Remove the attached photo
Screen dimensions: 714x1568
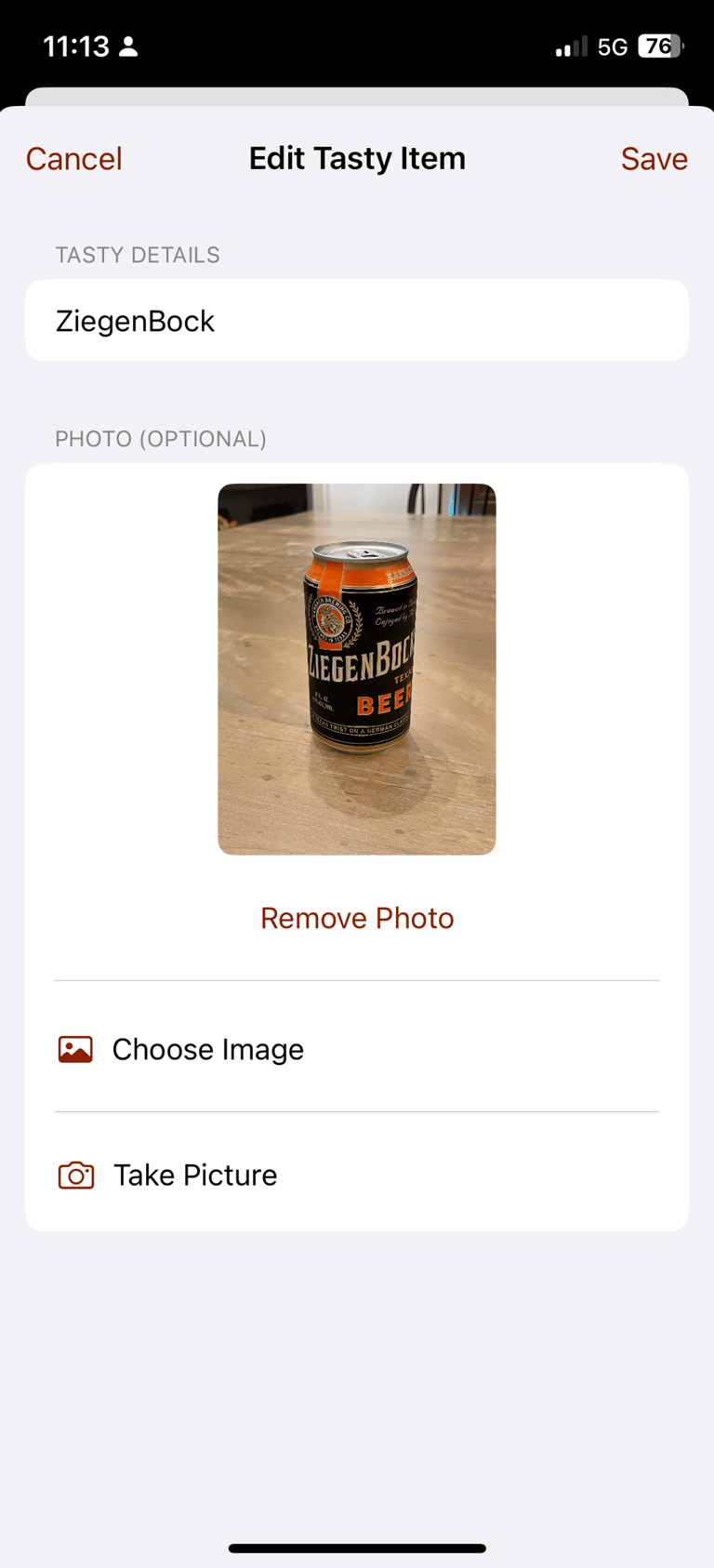pyautogui.click(x=357, y=918)
